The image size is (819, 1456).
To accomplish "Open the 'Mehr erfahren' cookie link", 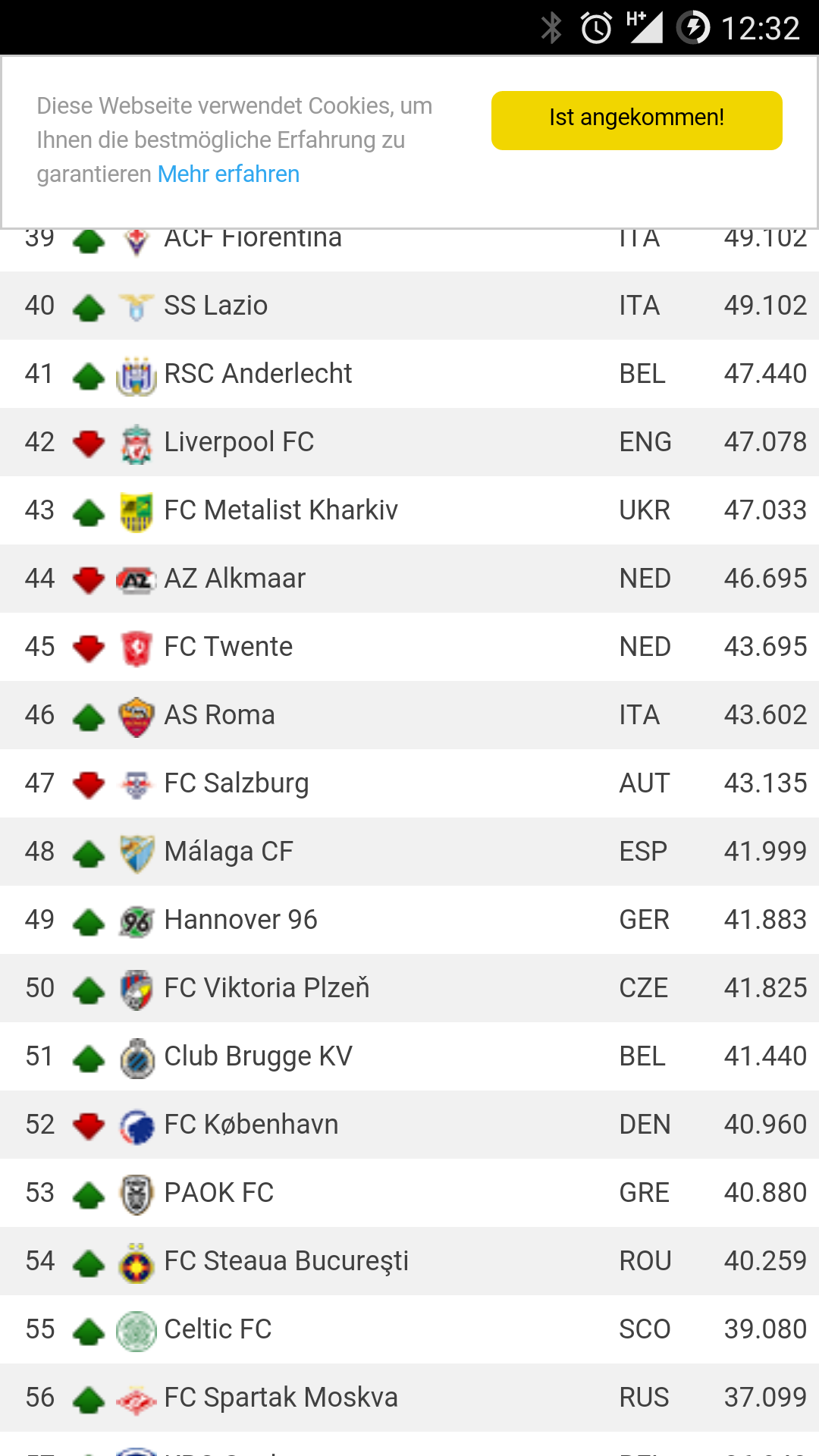I will click(x=228, y=174).
